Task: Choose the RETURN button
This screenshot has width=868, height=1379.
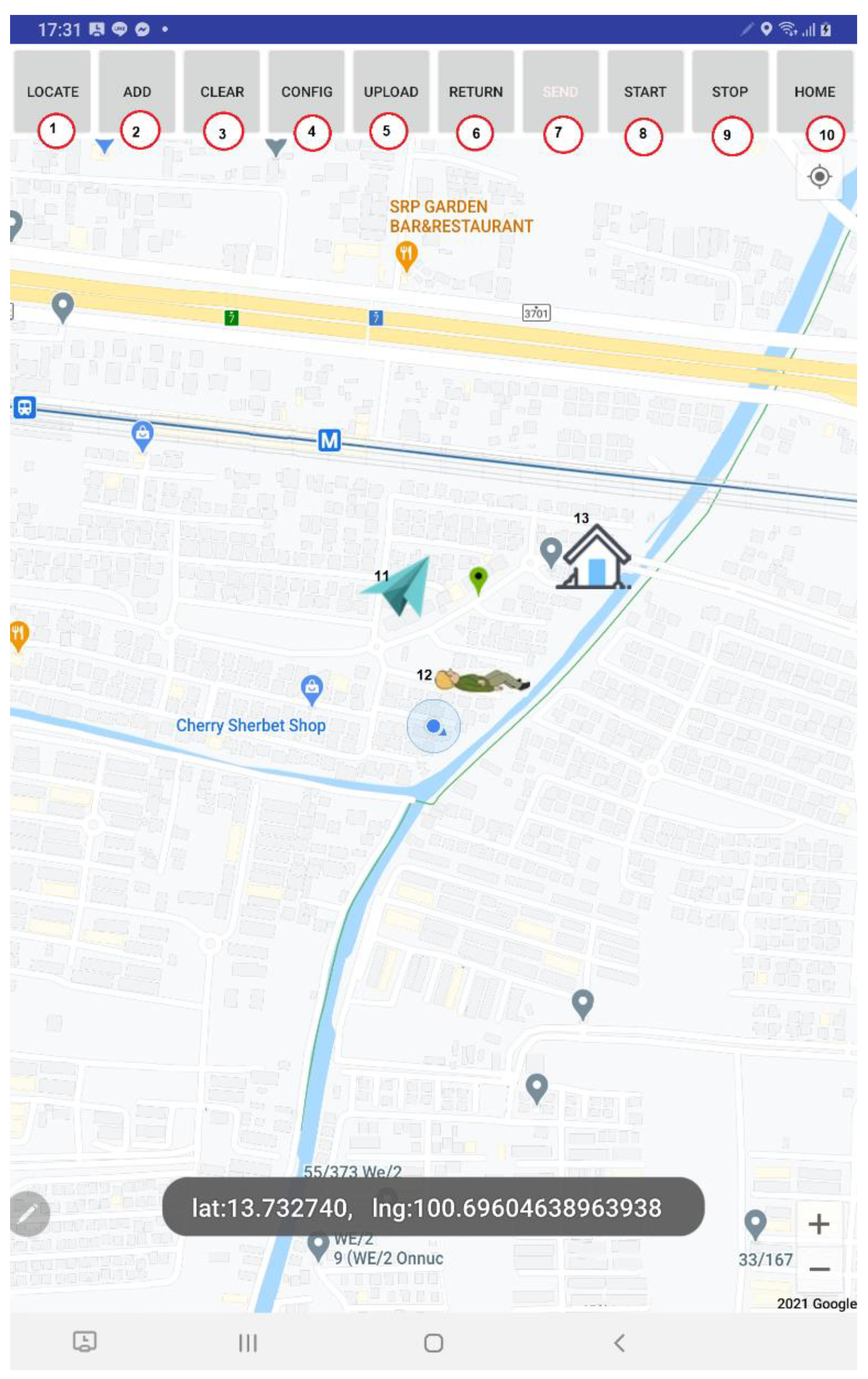Action: 476,92
